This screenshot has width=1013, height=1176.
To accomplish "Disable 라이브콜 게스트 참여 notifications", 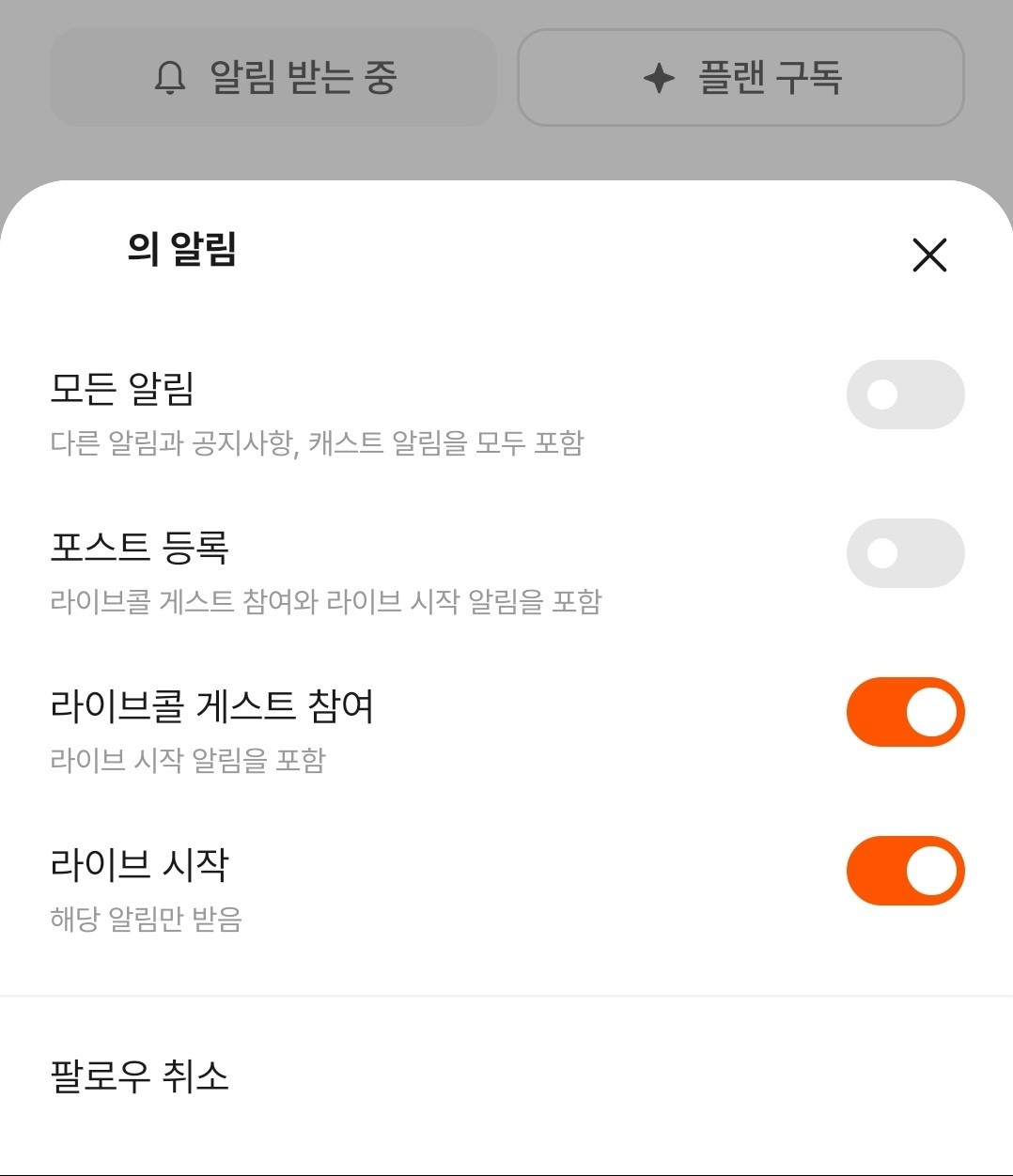I will [905, 712].
